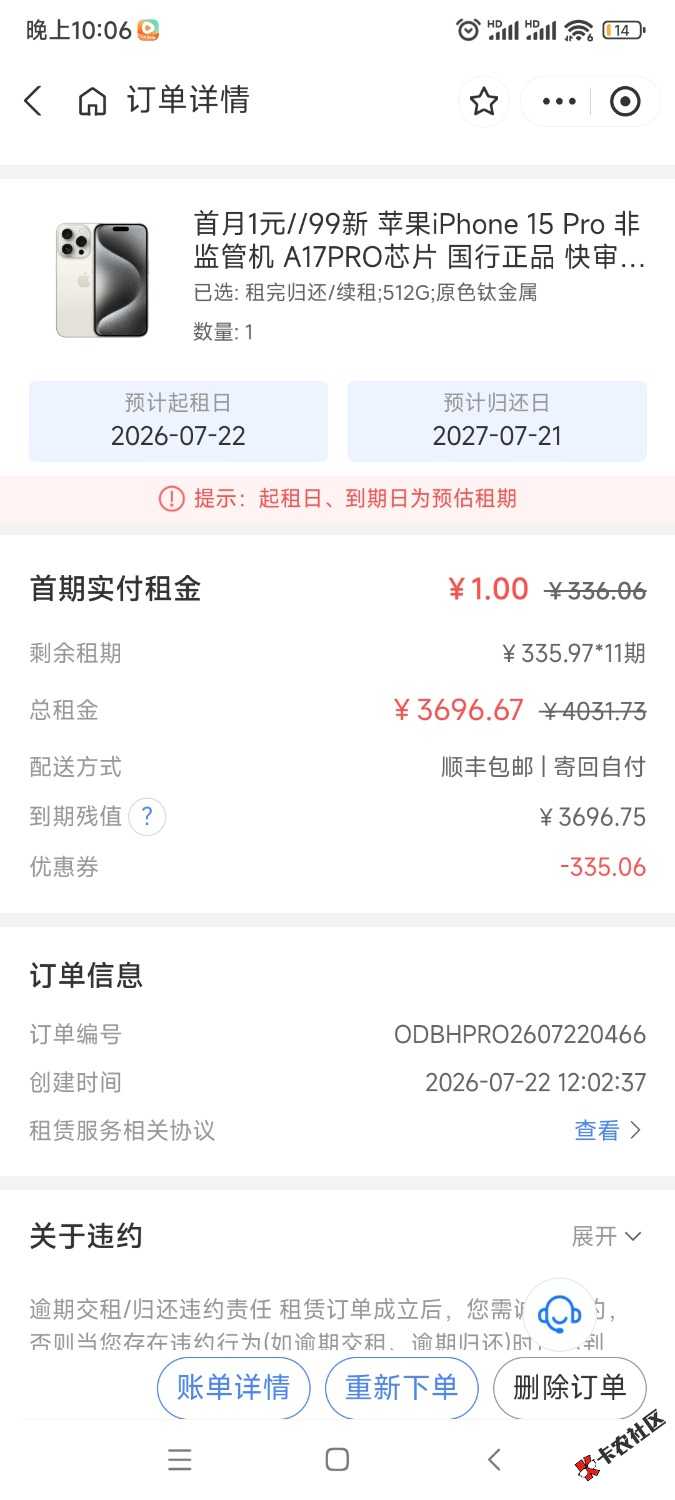Open the customer service headset button
The width and height of the screenshot is (675, 1500).
(560, 1313)
